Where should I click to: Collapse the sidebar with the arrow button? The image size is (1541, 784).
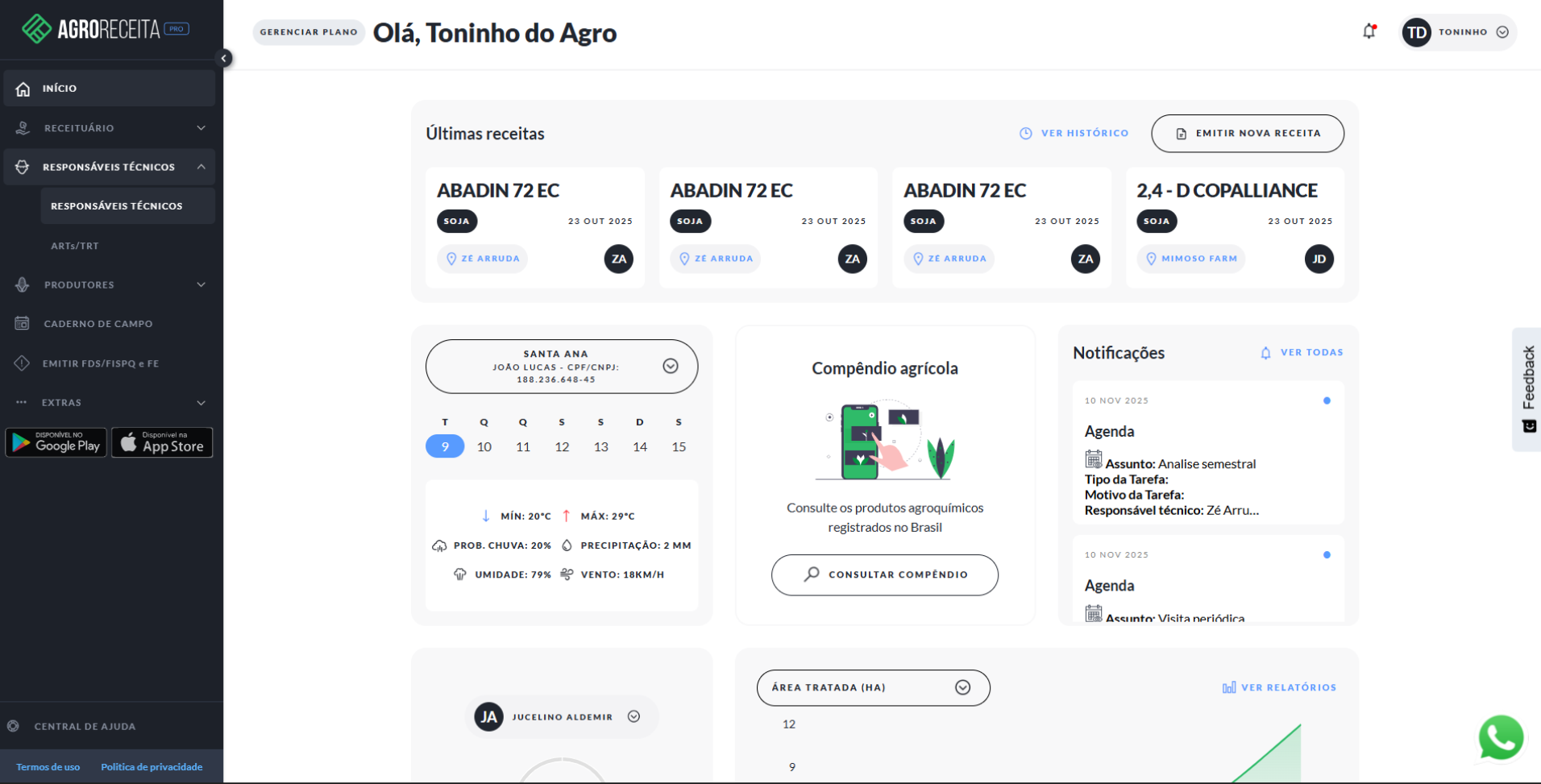(x=224, y=58)
